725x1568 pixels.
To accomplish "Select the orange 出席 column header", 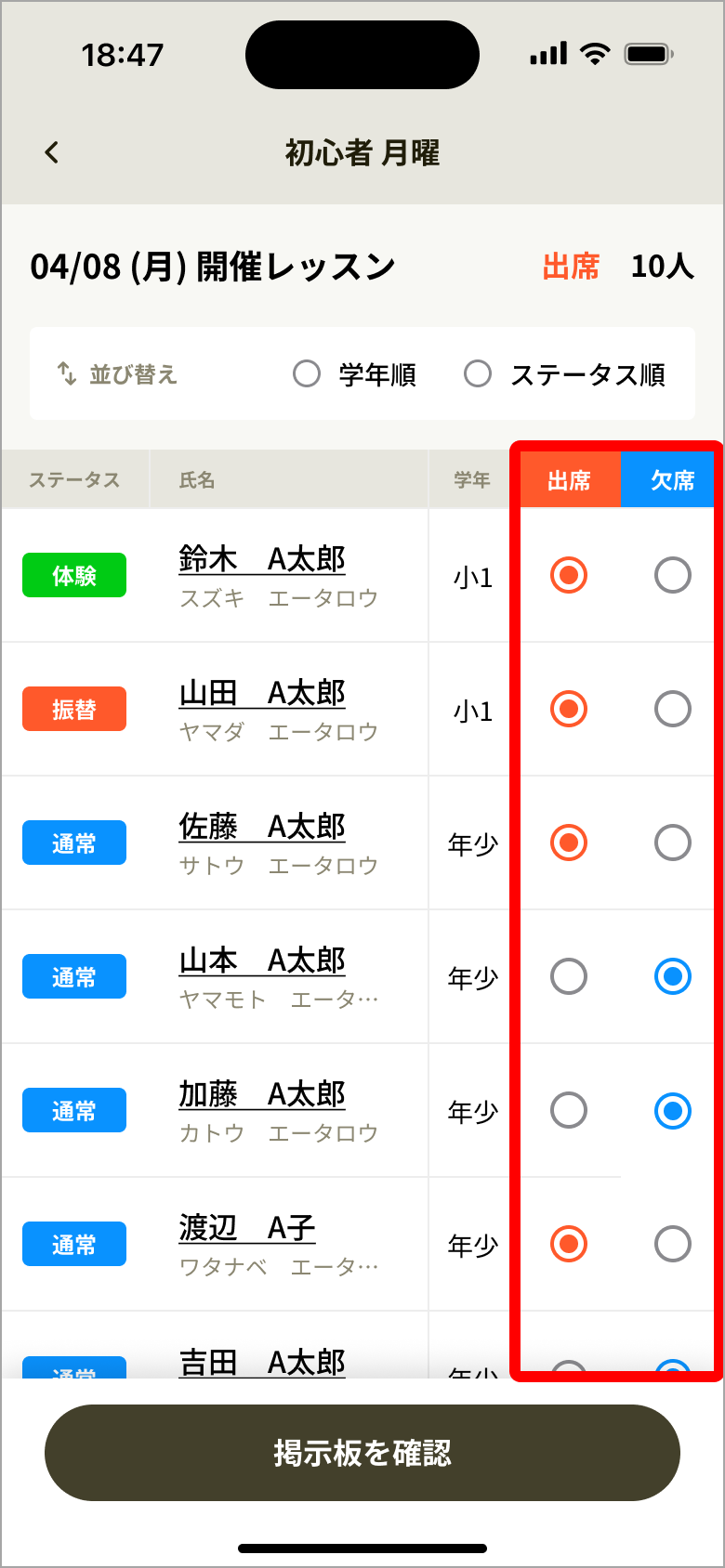I will pos(568,479).
